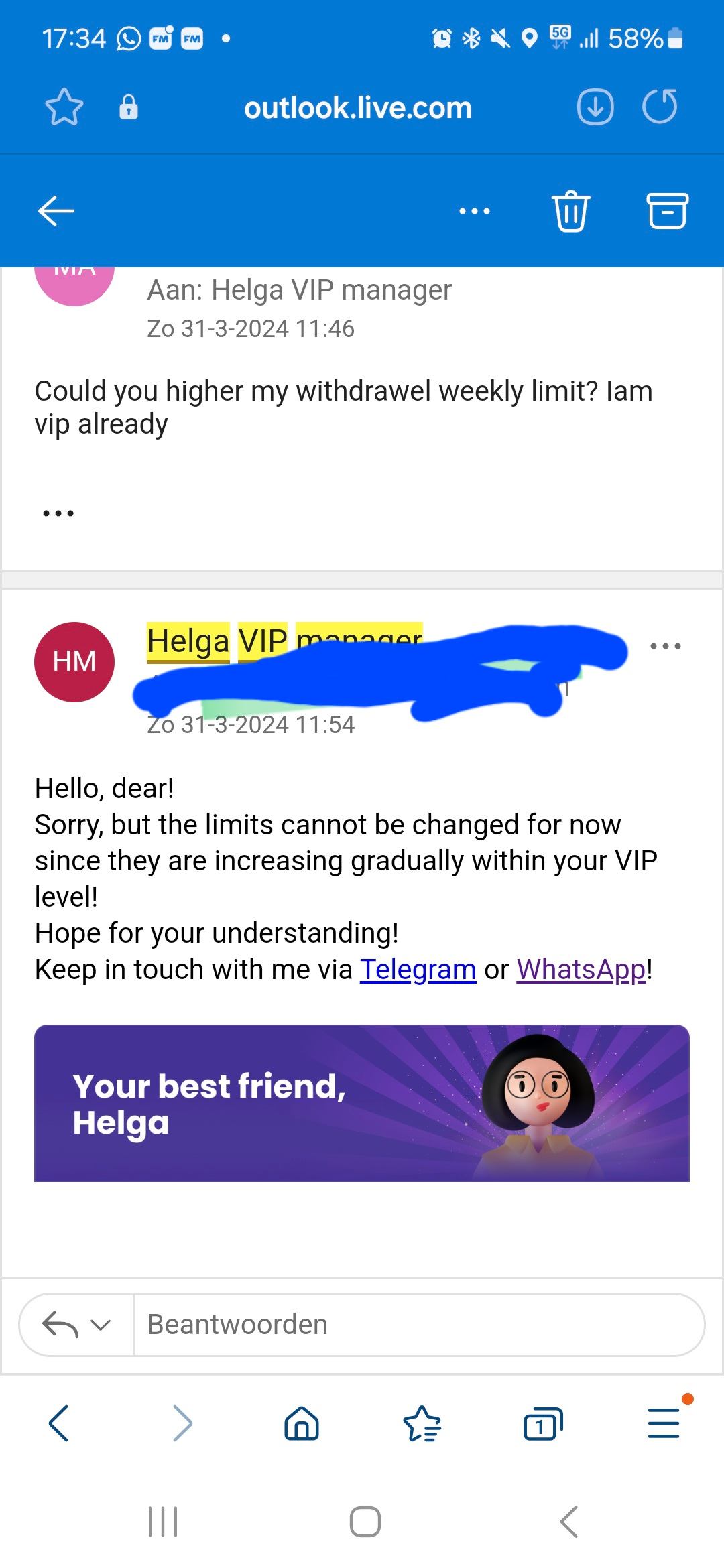View open browser tabs
The image size is (724, 1568).
click(x=542, y=1423)
